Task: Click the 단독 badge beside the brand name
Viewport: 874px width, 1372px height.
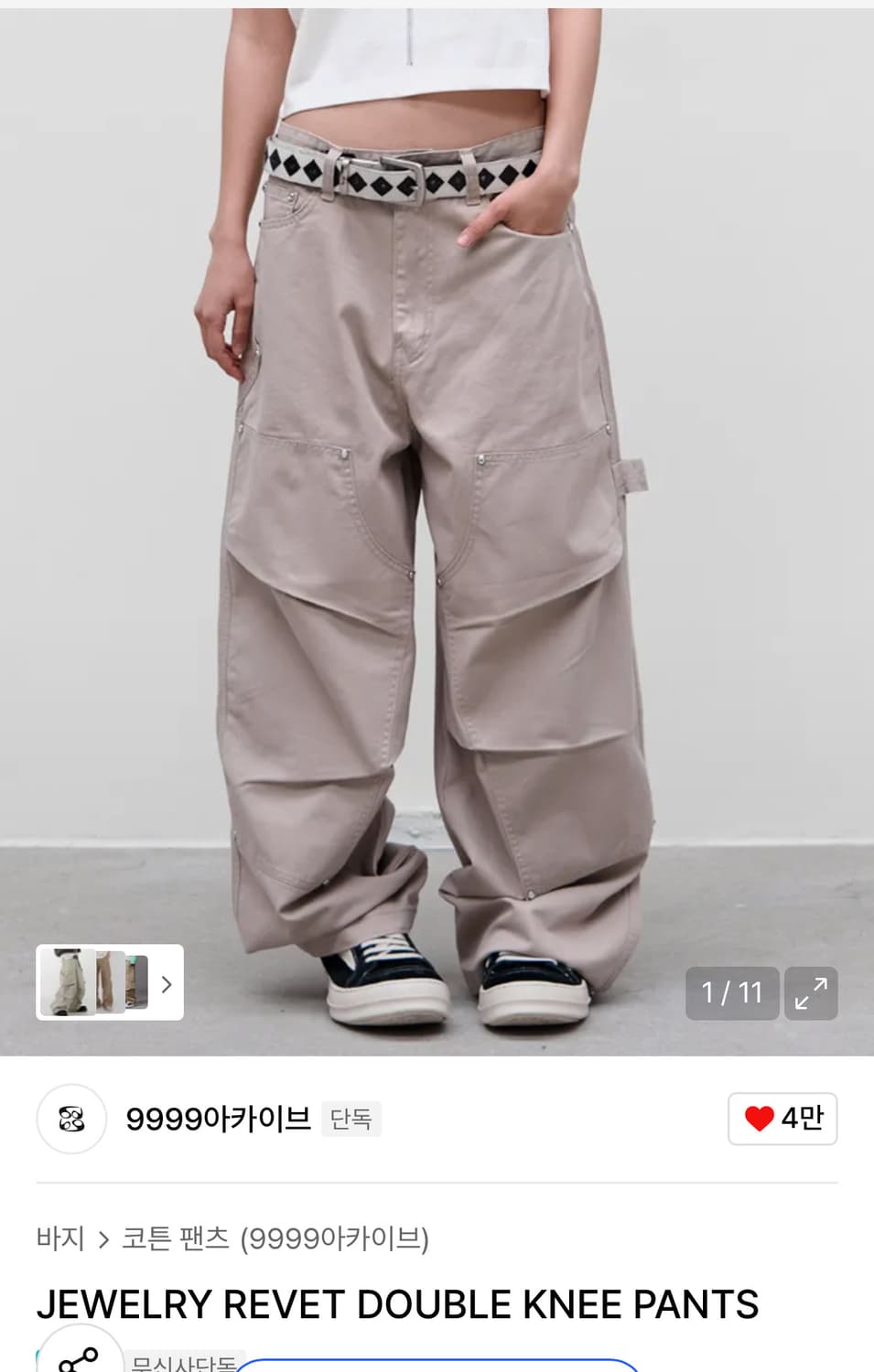Action: (x=352, y=1119)
